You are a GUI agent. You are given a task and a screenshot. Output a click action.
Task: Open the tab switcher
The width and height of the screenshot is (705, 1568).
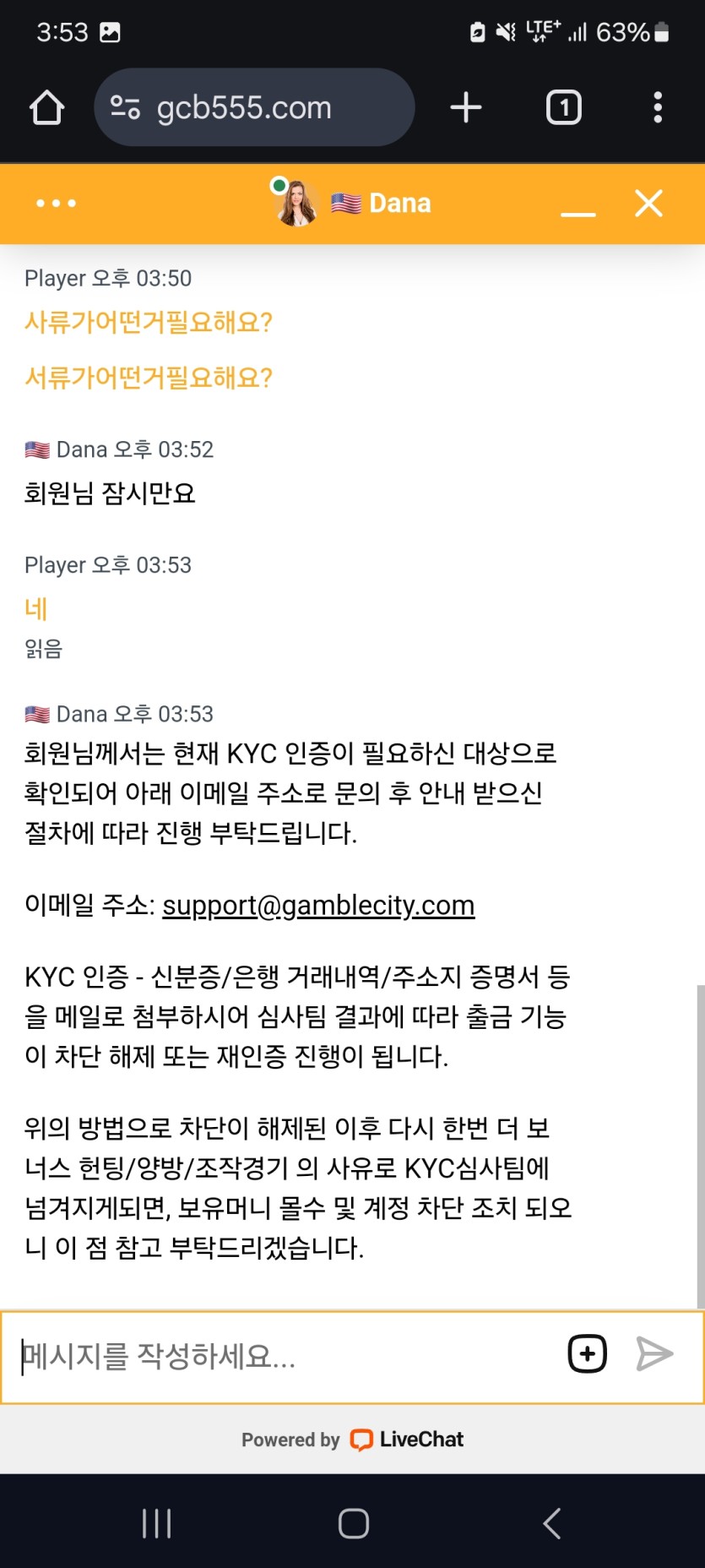pyautogui.click(x=564, y=107)
